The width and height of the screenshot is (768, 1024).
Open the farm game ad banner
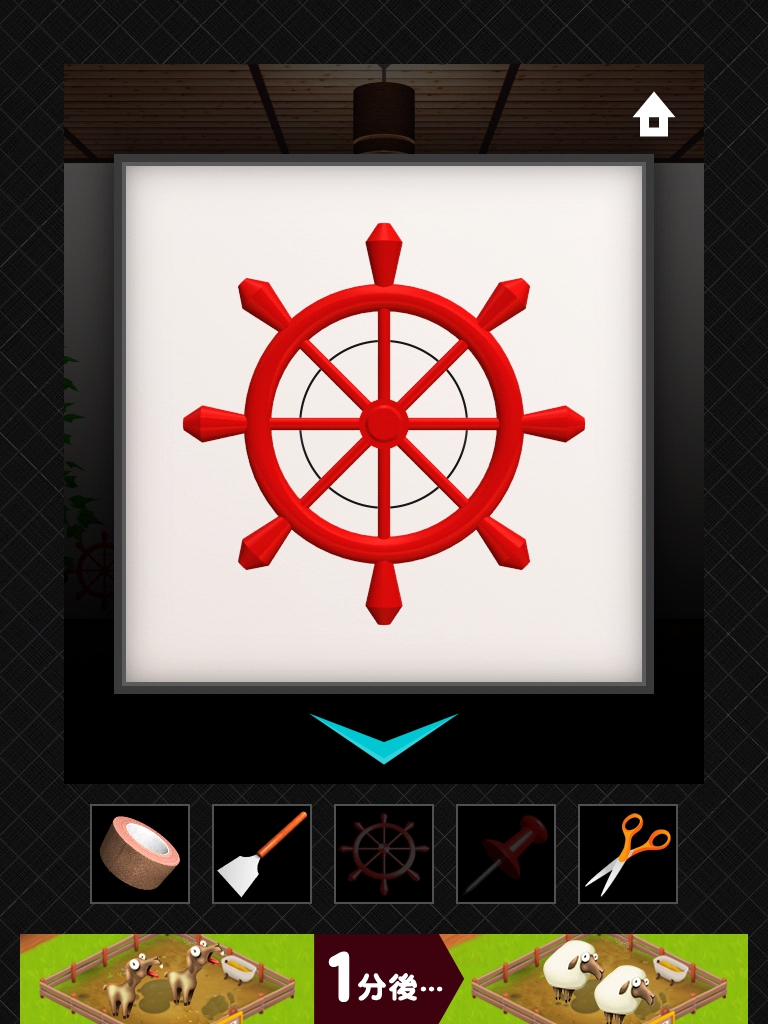(384, 978)
